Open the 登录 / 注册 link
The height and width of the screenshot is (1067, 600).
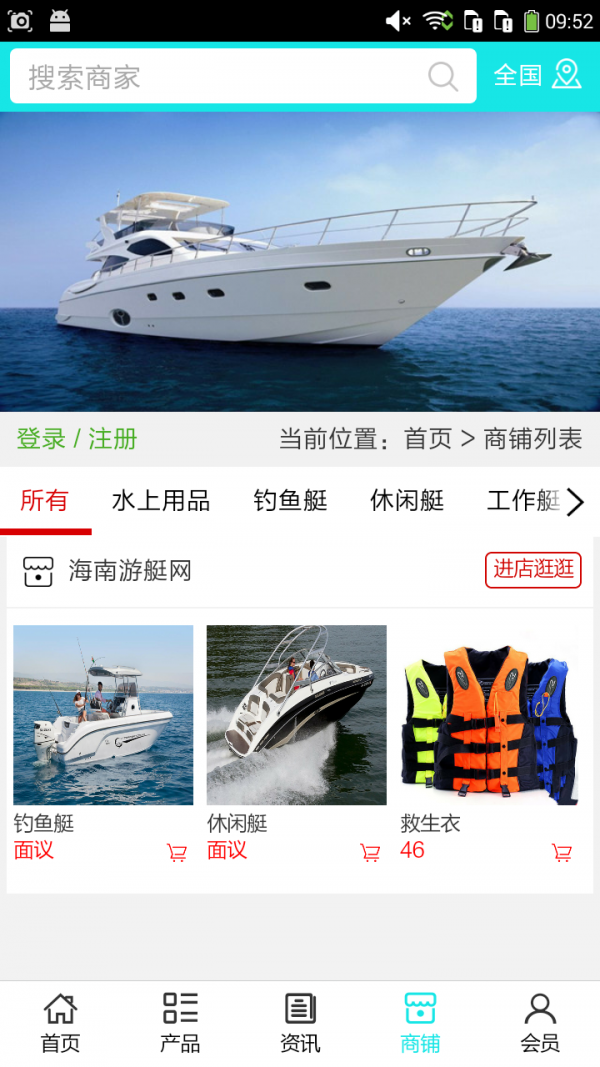[77, 439]
